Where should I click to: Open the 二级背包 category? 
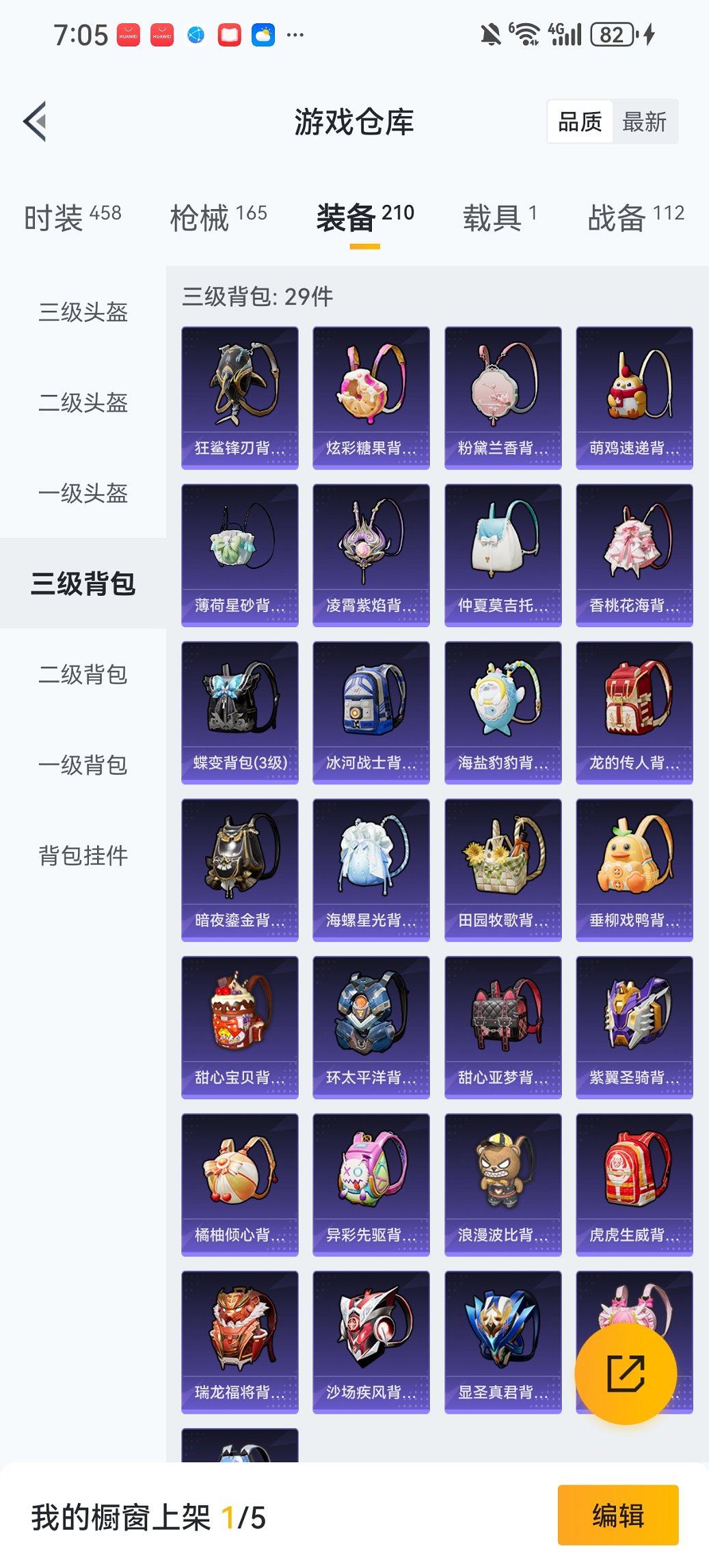click(x=82, y=676)
